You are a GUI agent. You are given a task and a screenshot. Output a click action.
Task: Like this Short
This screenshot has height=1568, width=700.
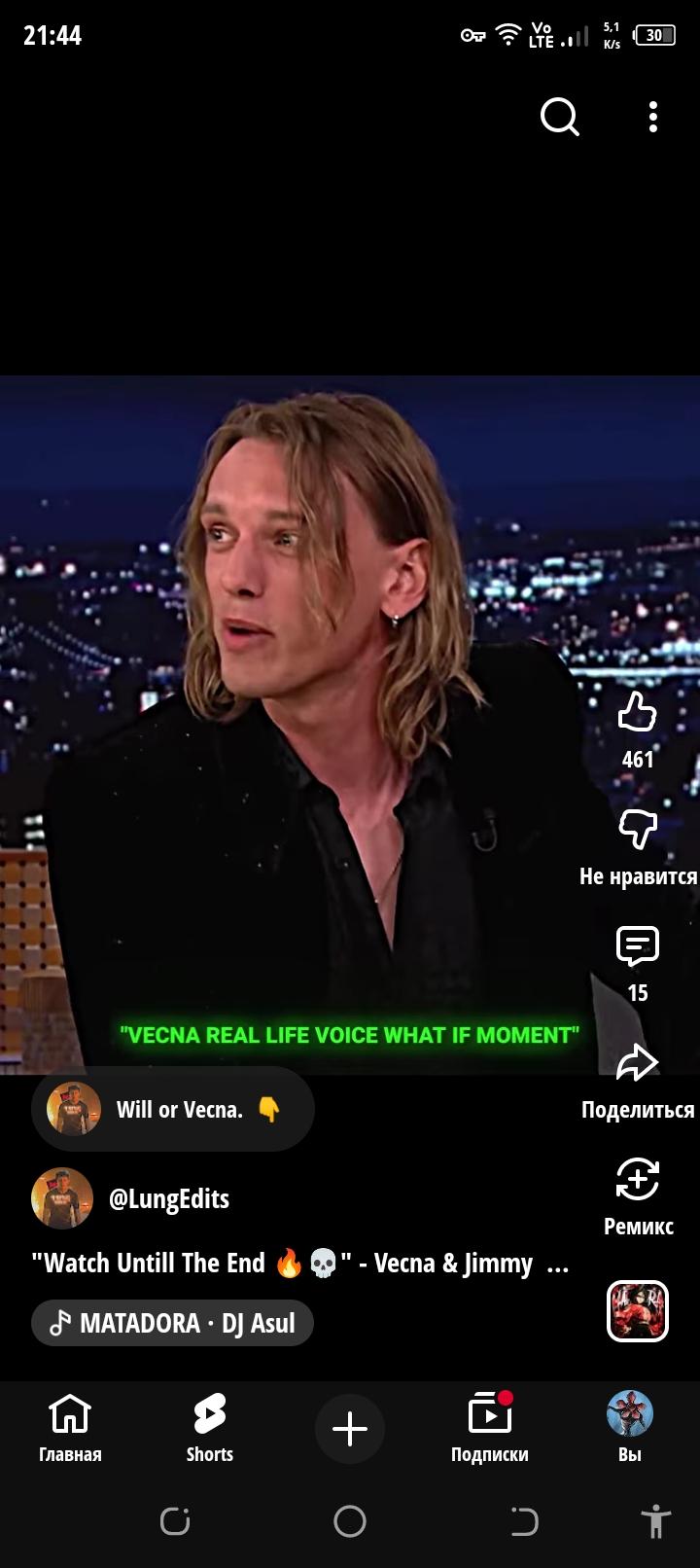coord(638,713)
